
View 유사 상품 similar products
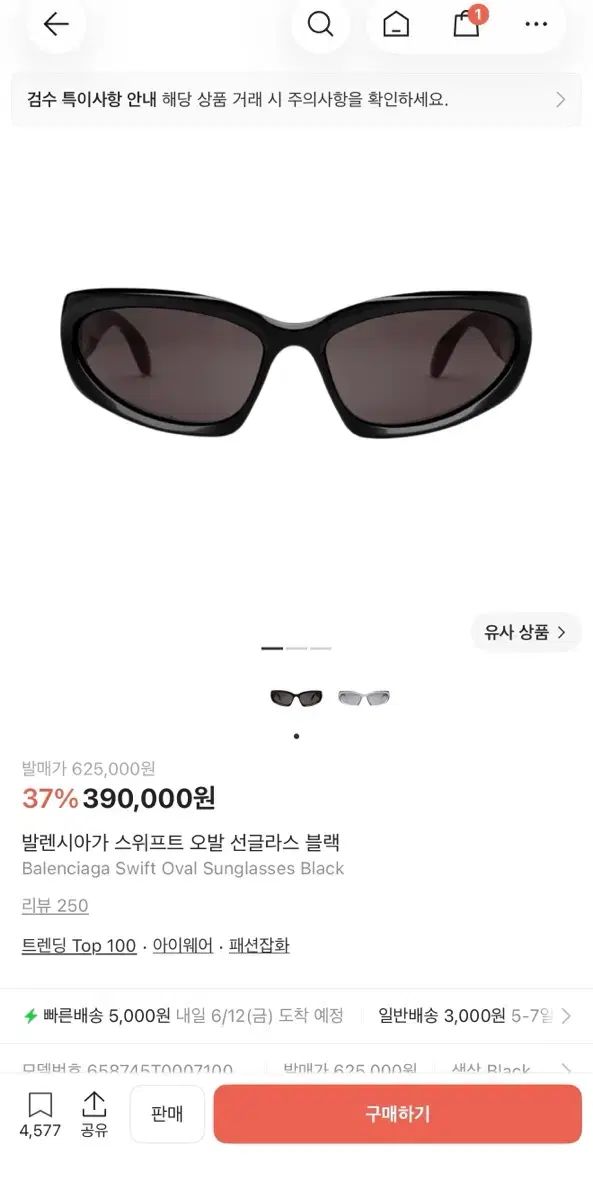point(526,632)
